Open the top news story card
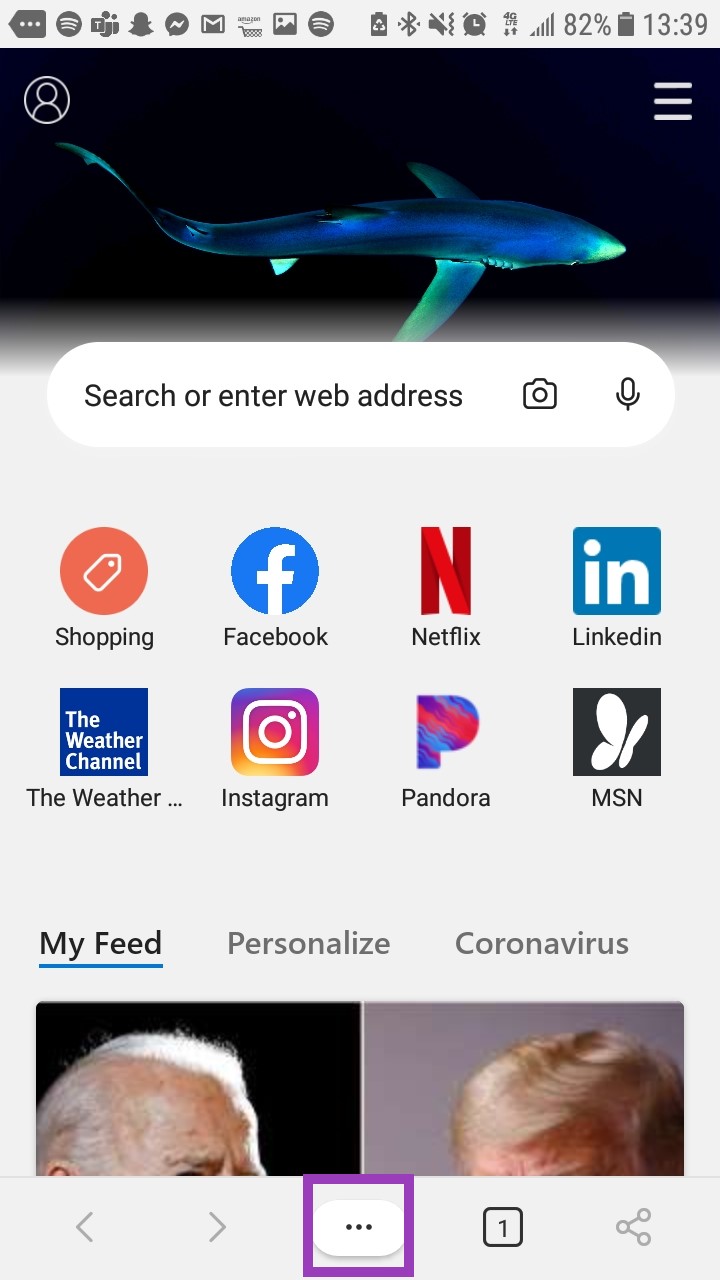 pos(360,1088)
